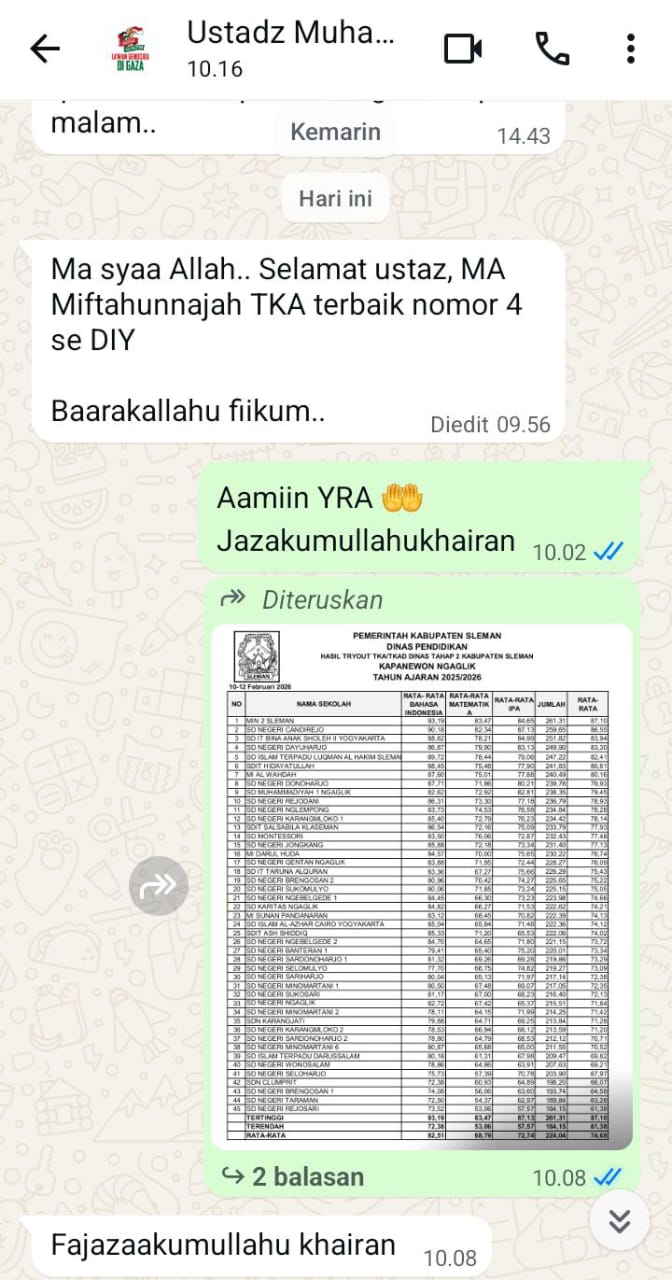This screenshot has height=1280, width=672.
Task: Start a voice call
Action: click(x=551, y=48)
